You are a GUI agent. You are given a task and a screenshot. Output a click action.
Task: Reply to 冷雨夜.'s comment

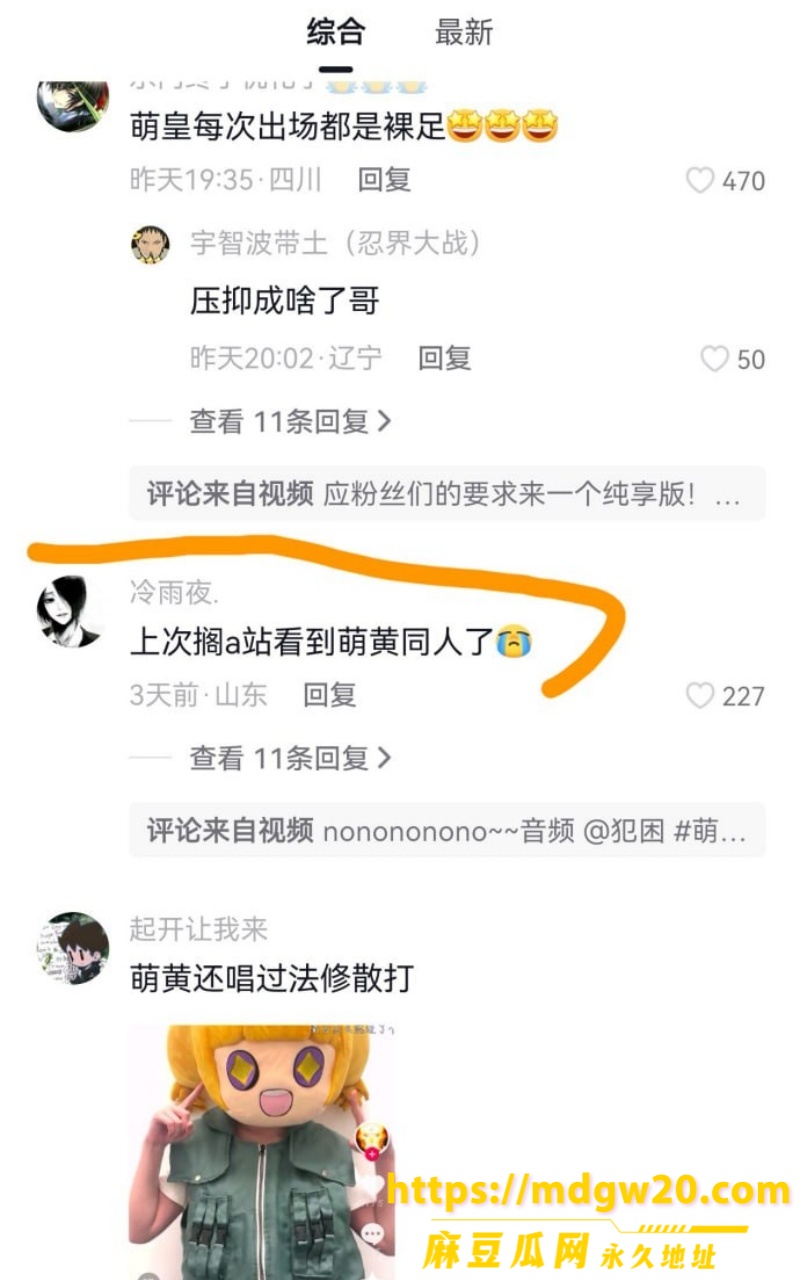pos(330,695)
